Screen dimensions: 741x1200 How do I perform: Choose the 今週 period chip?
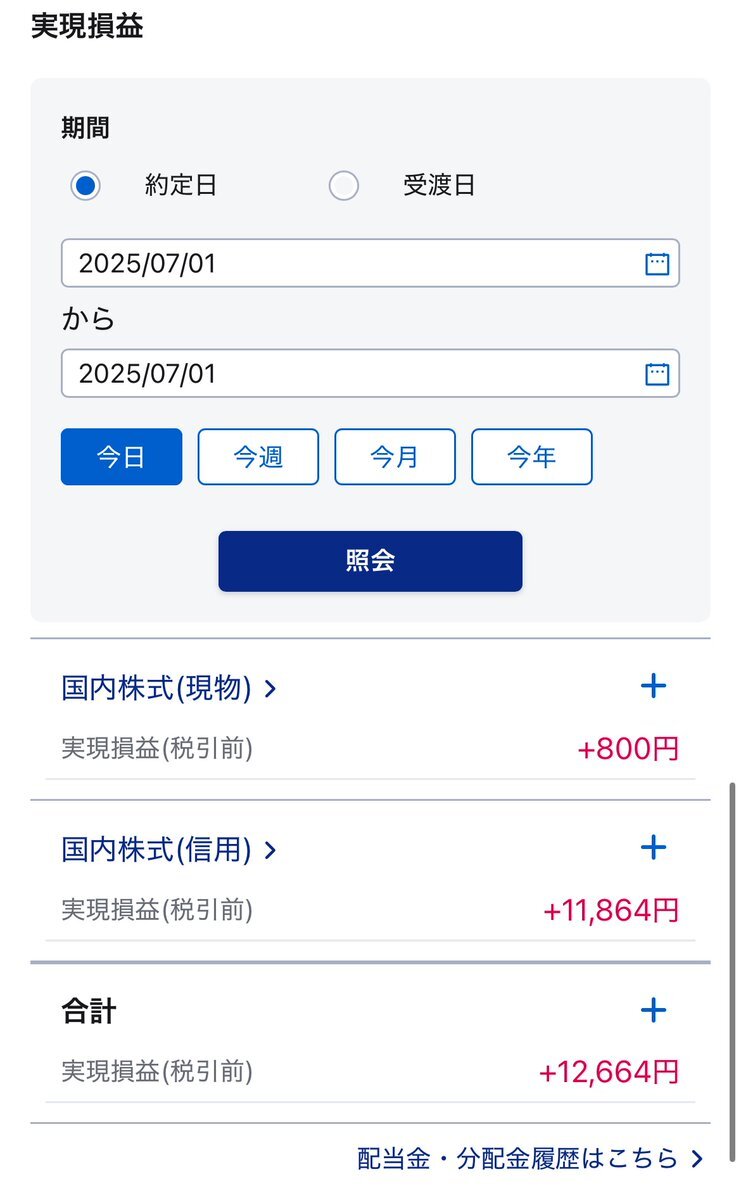pyautogui.click(x=258, y=457)
